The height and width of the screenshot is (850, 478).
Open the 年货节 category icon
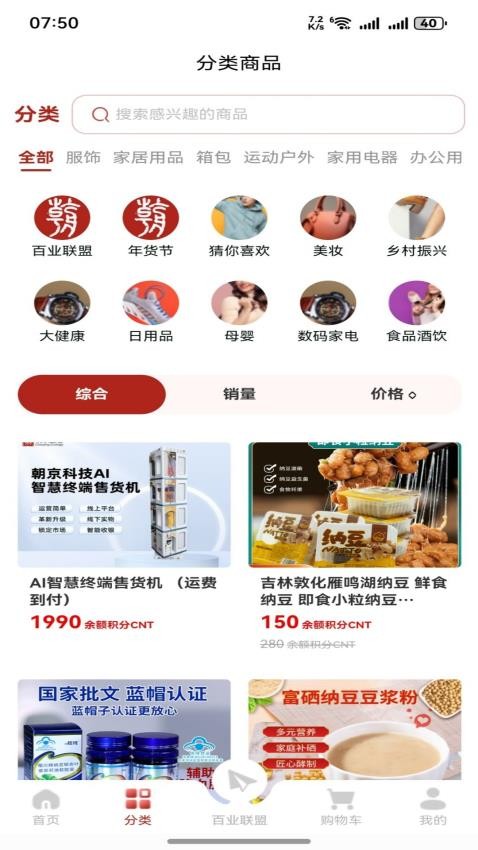click(151, 227)
